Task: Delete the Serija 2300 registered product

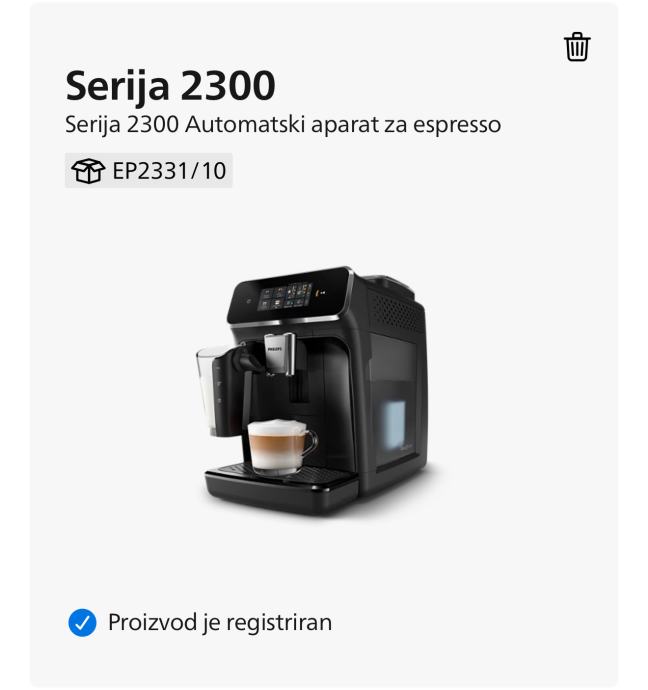Action: point(577,47)
